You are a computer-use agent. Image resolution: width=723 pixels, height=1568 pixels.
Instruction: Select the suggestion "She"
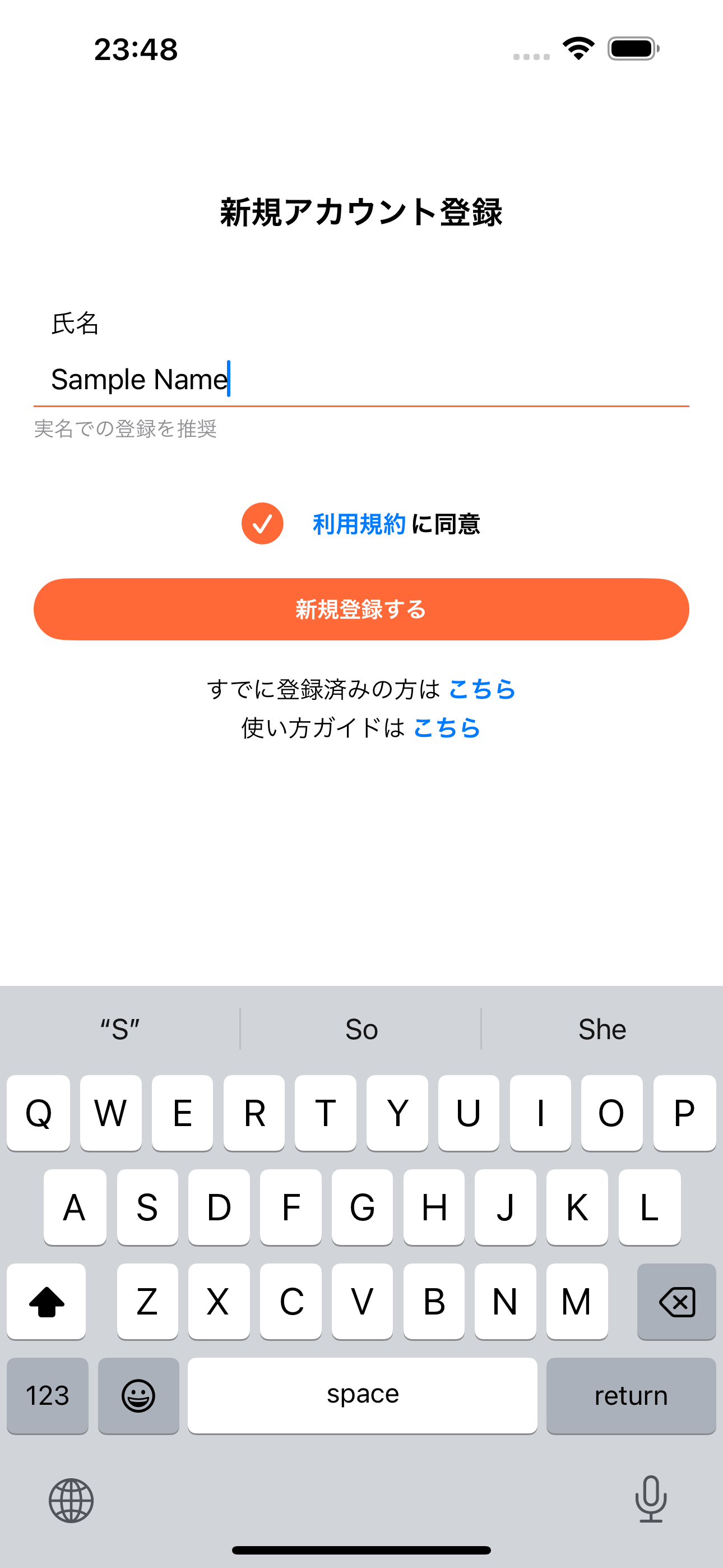click(x=601, y=1029)
